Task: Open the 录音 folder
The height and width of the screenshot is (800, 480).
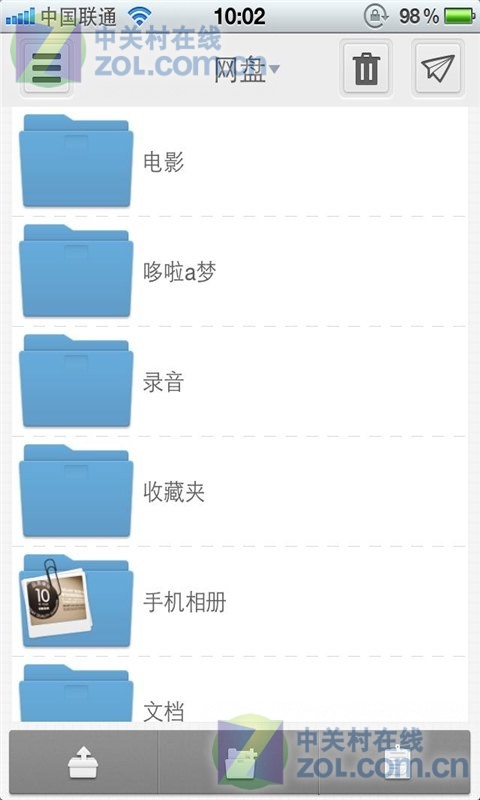Action: [x=240, y=382]
